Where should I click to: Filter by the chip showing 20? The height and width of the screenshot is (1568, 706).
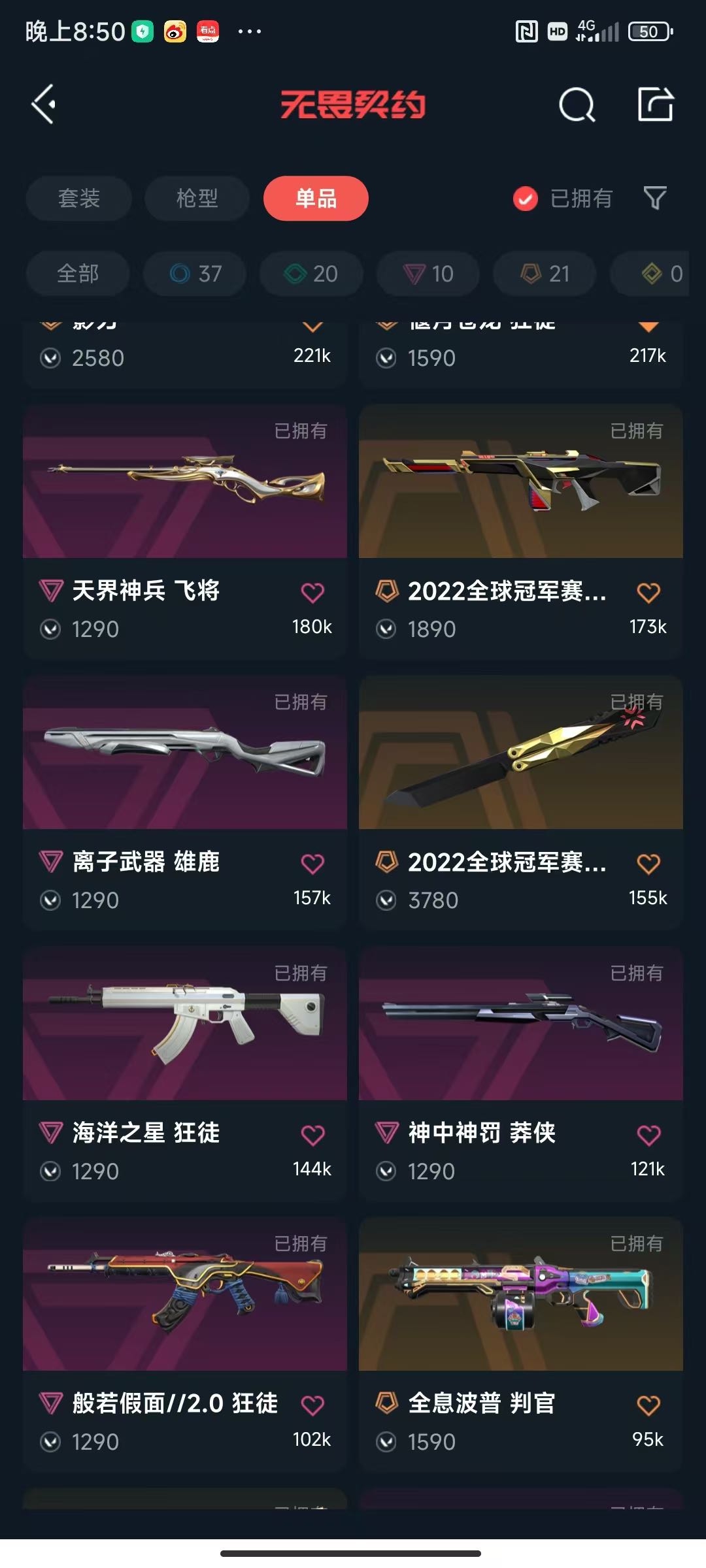(311, 274)
